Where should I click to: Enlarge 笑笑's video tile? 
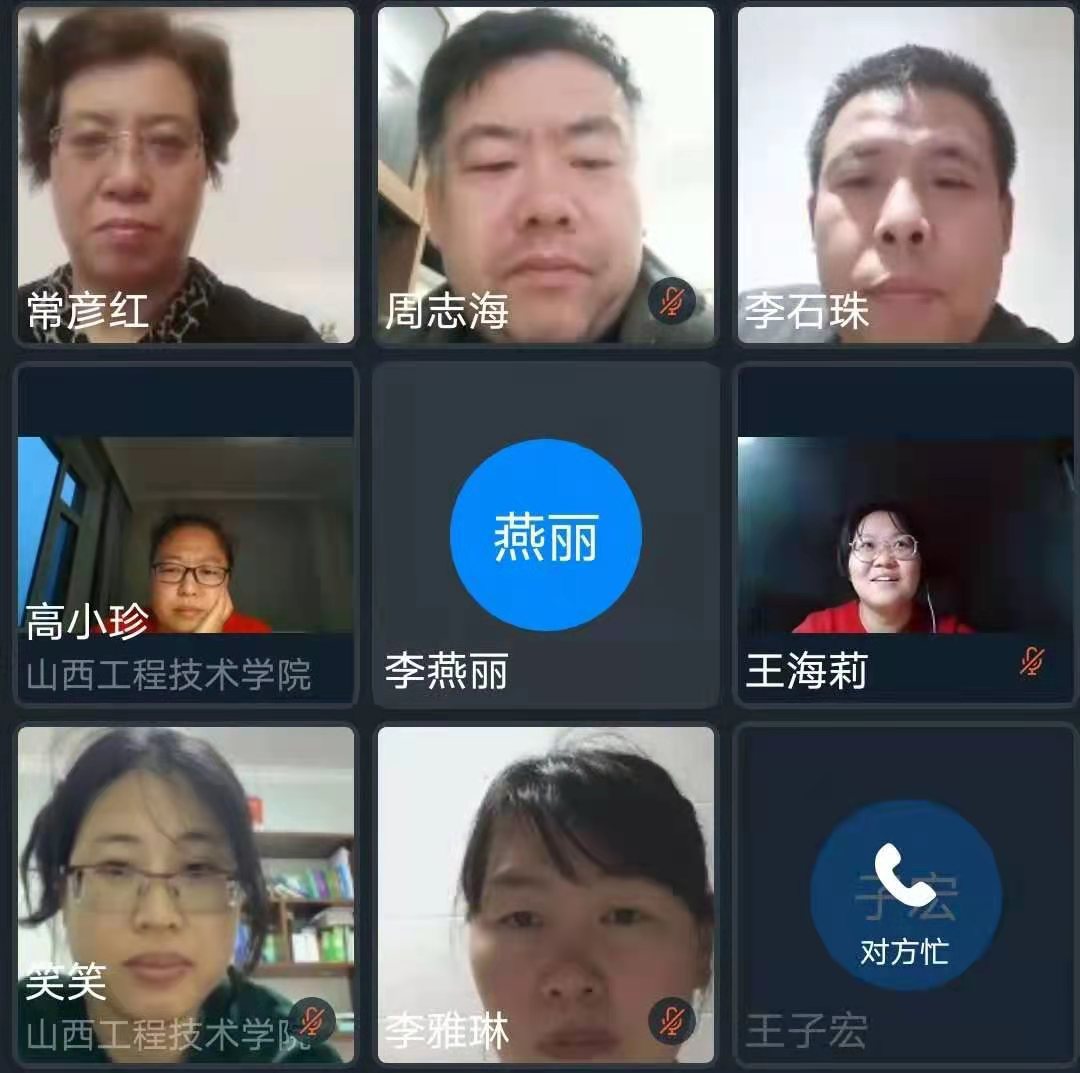coord(186,893)
